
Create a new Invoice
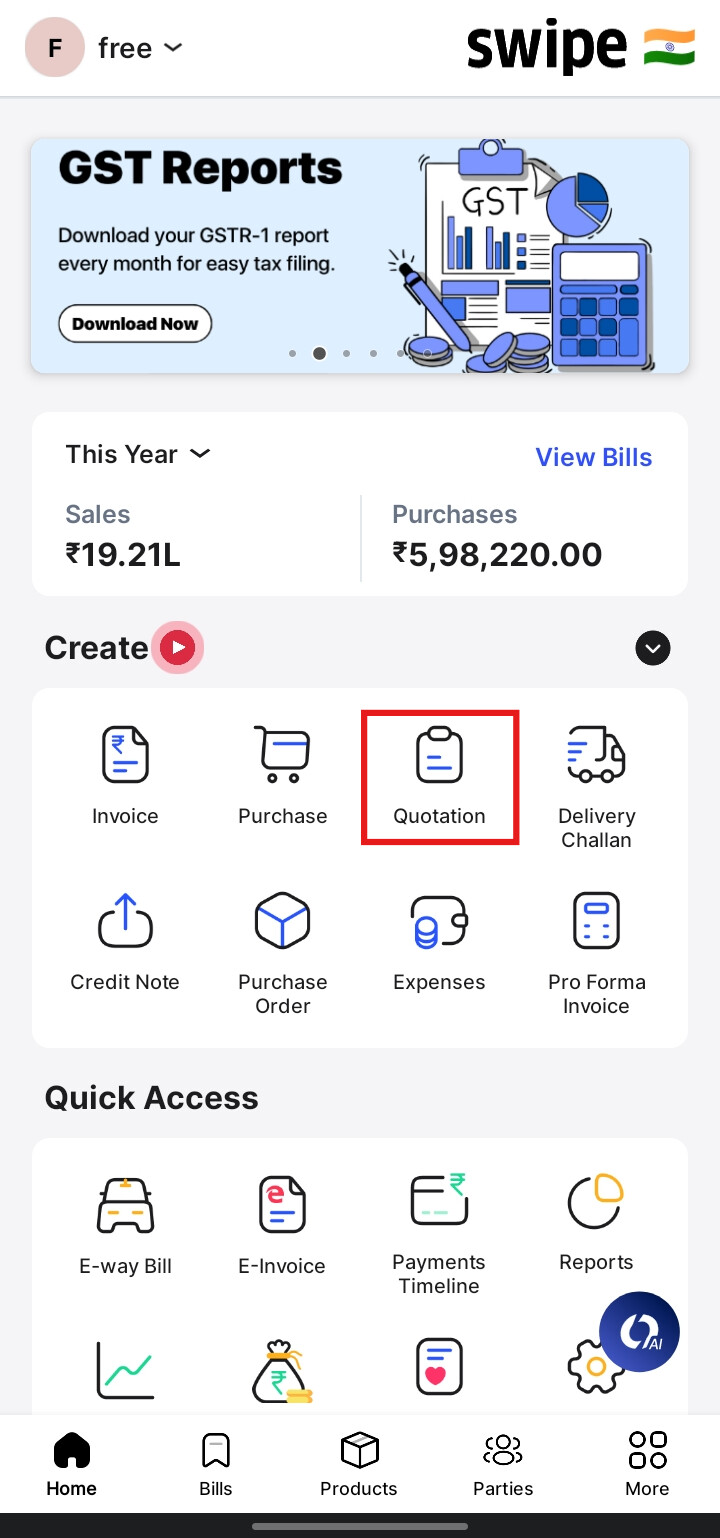pyautogui.click(x=125, y=776)
